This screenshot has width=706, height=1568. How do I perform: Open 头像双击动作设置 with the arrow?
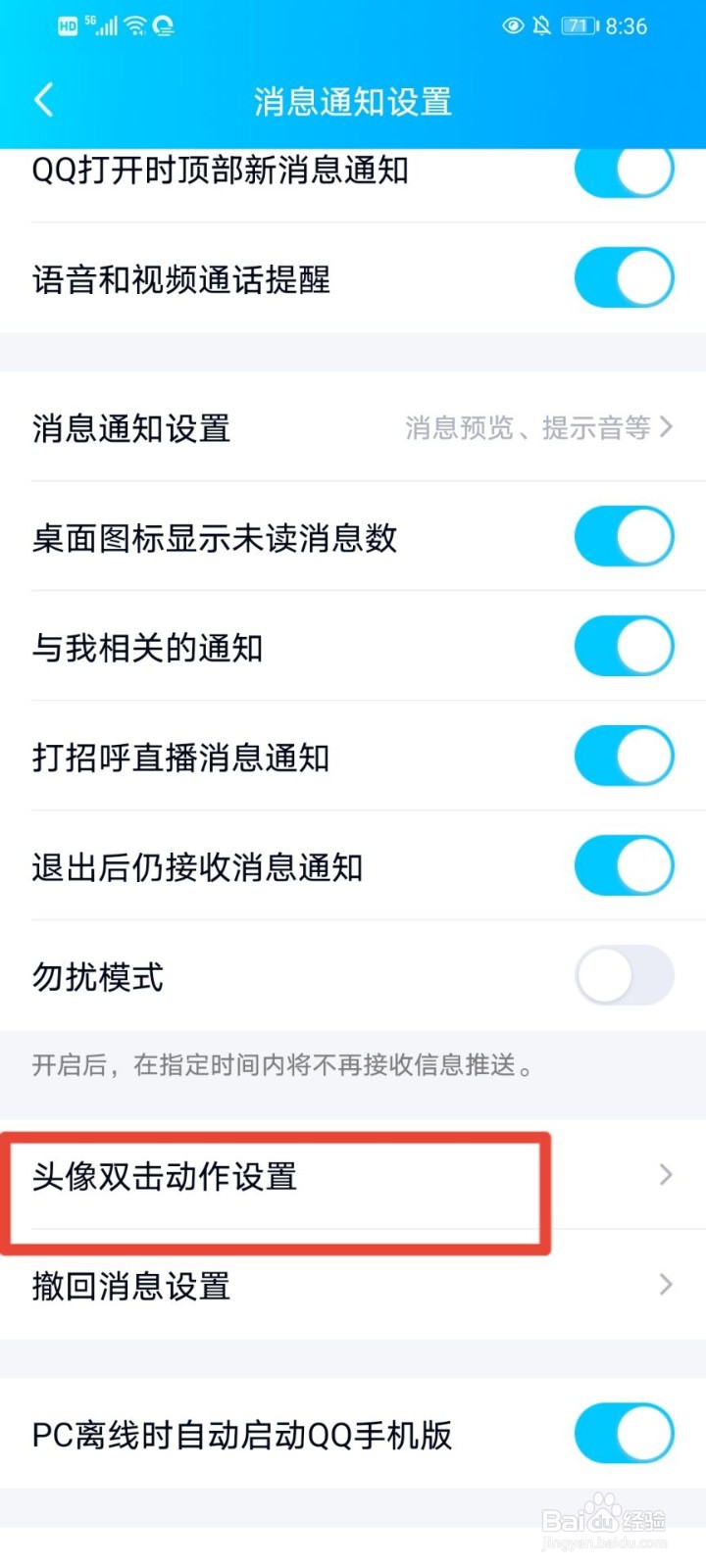pos(666,1174)
